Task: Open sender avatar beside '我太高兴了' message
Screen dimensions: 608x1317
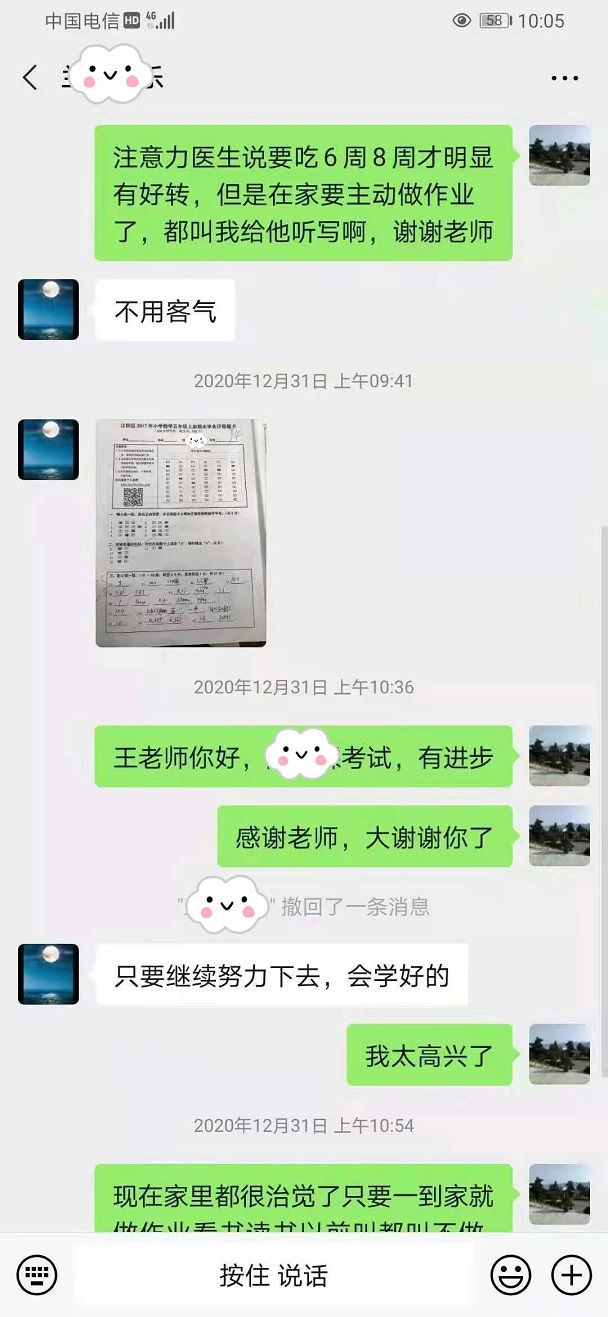Action: [559, 1054]
